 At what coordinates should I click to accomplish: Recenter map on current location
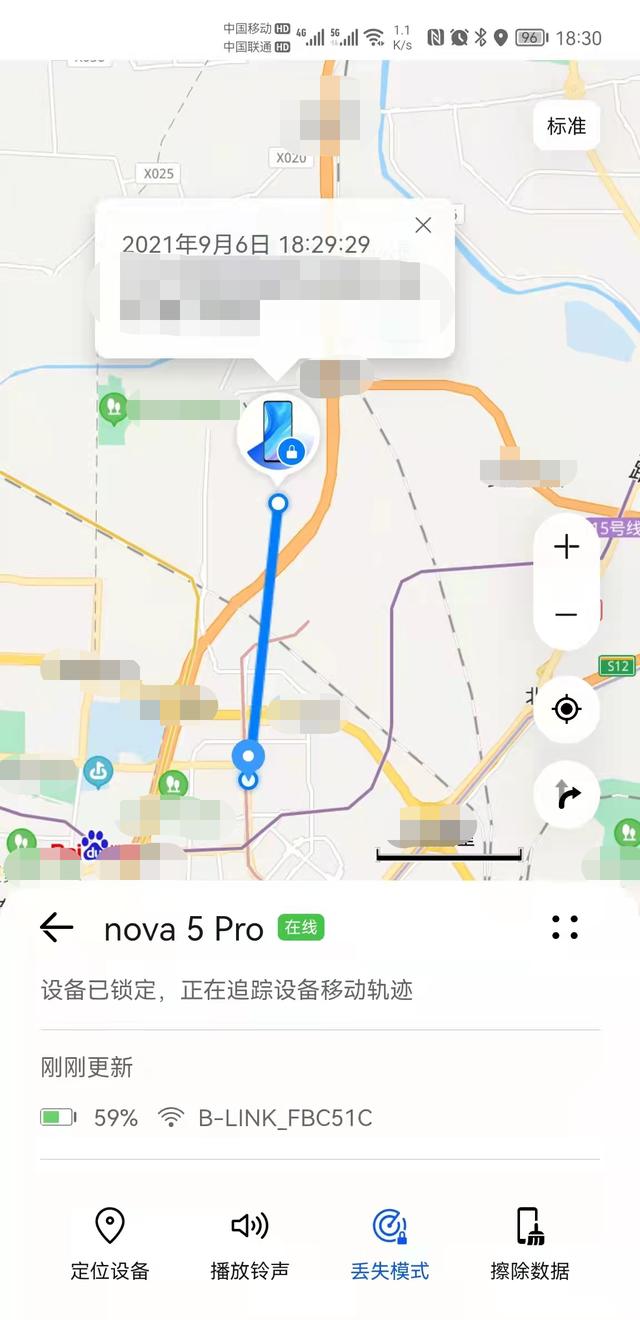click(x=566, y=710)
